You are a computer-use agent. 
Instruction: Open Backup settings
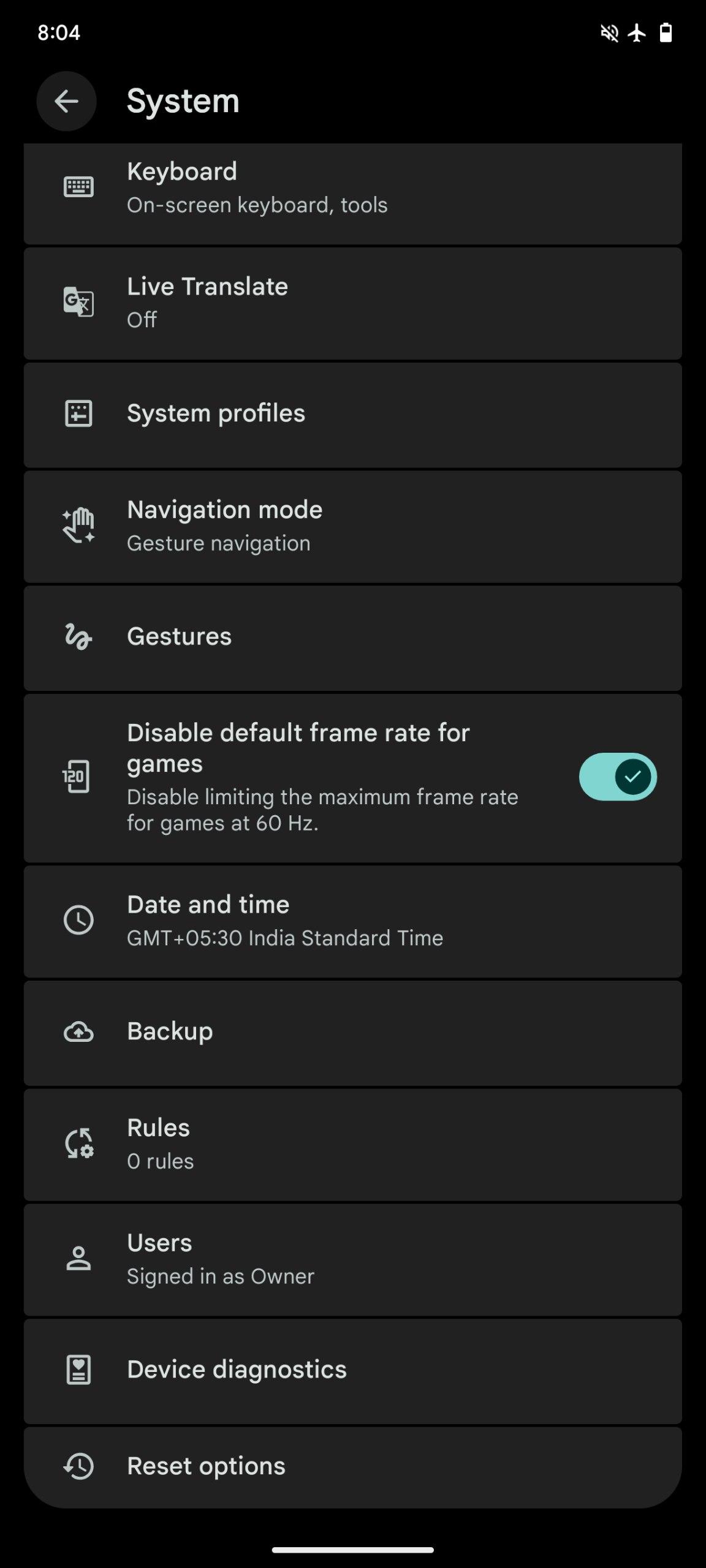(352, 1032)
